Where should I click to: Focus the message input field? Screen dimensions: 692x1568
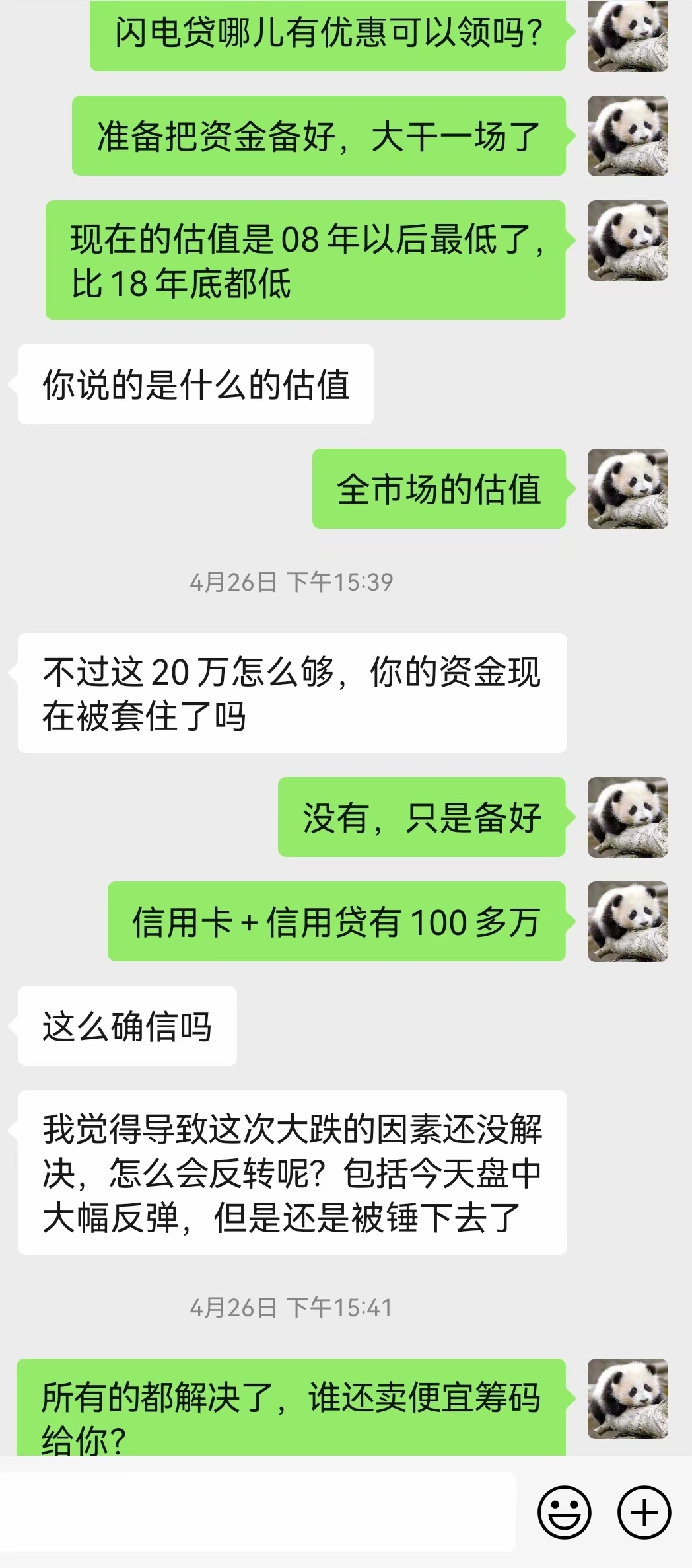pyautogui.click(x=258, y=1512)
